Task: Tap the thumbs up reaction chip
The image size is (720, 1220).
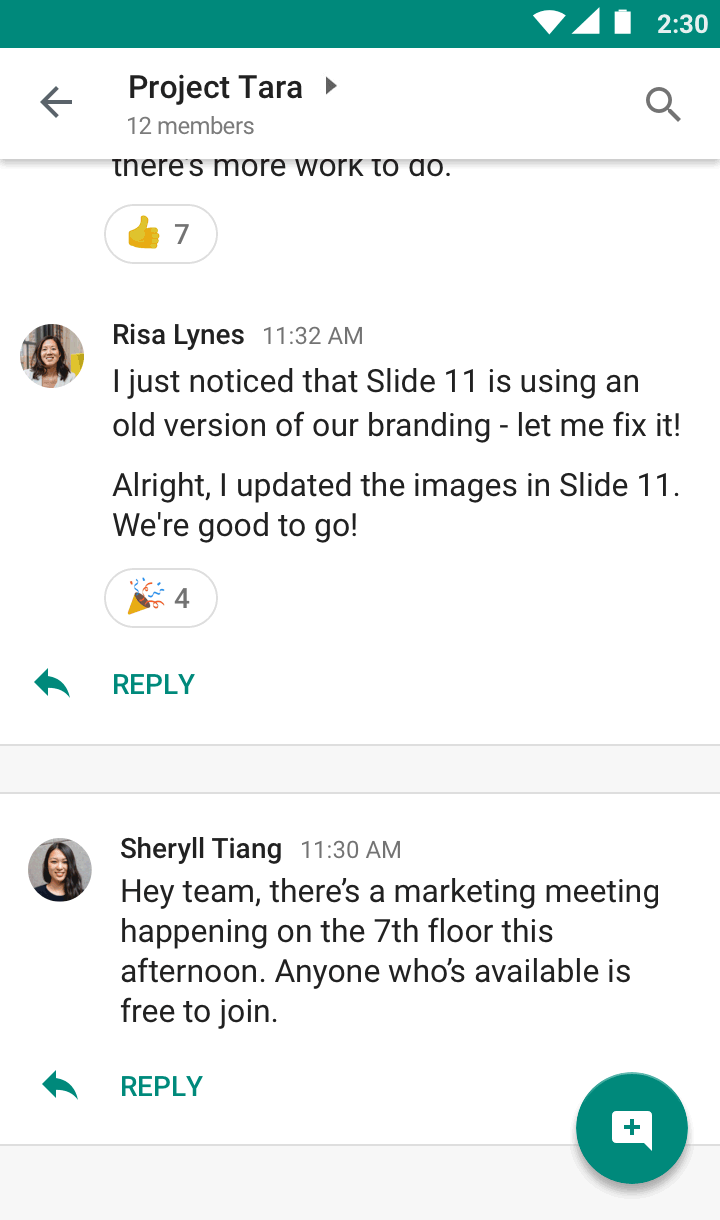Action: [161, 234]
